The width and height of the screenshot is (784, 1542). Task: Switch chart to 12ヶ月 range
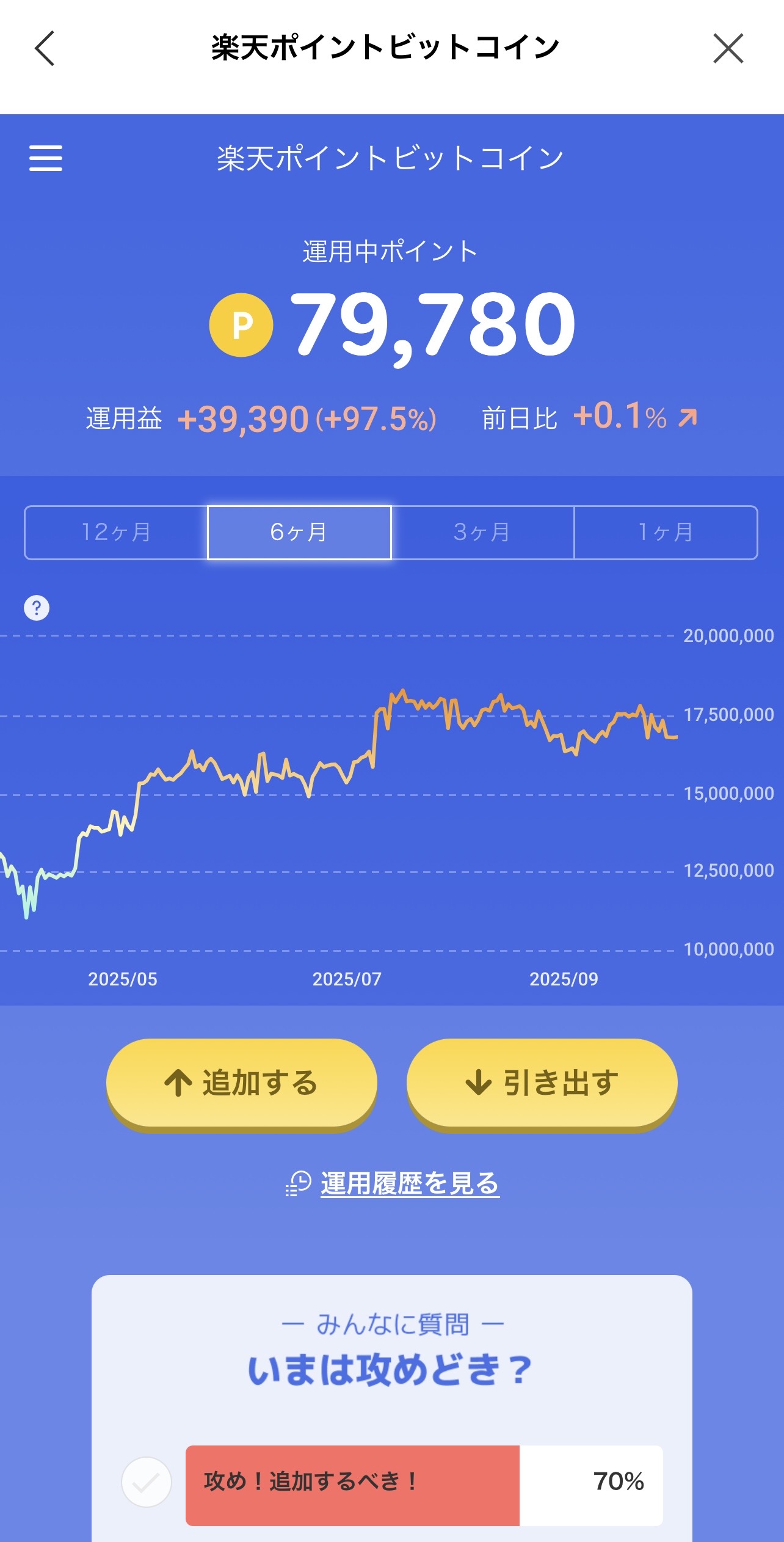[116, 532]
